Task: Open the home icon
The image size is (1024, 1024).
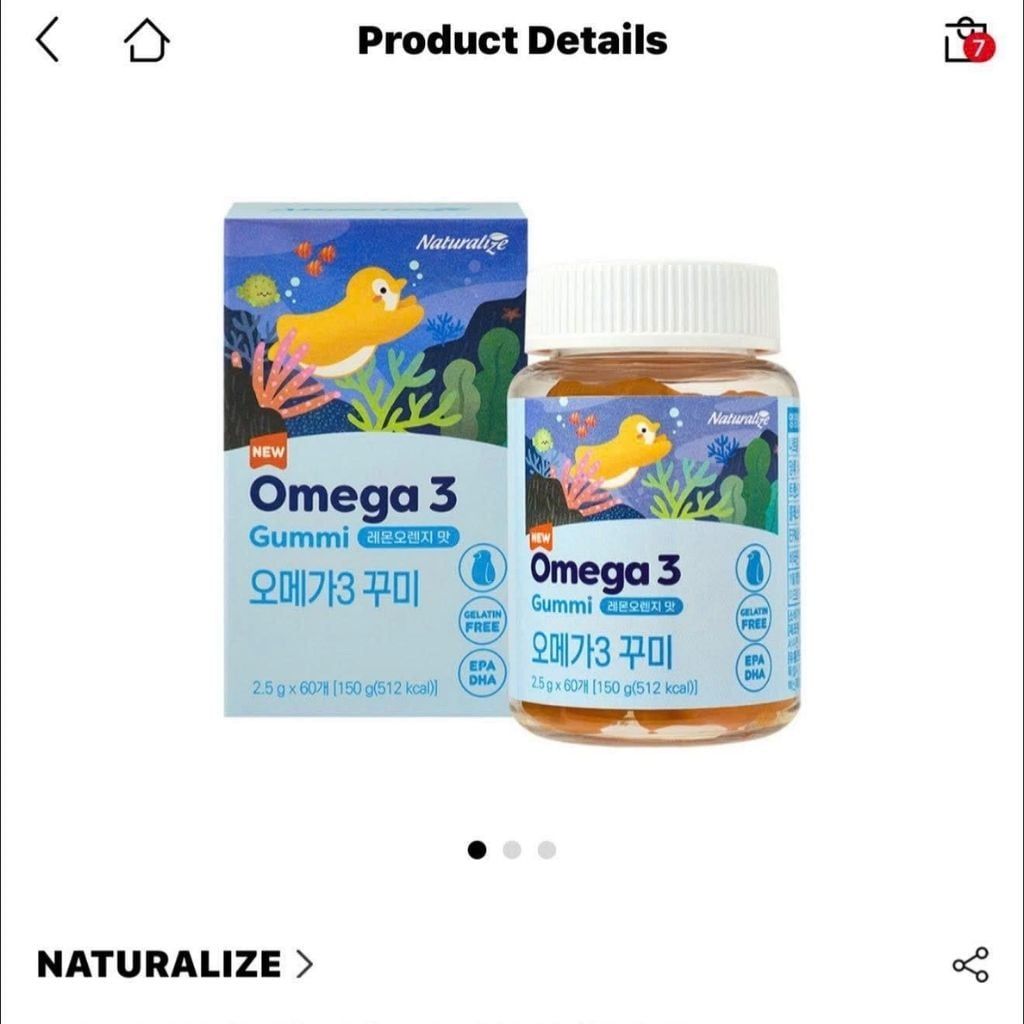Action: pos(146,41)
